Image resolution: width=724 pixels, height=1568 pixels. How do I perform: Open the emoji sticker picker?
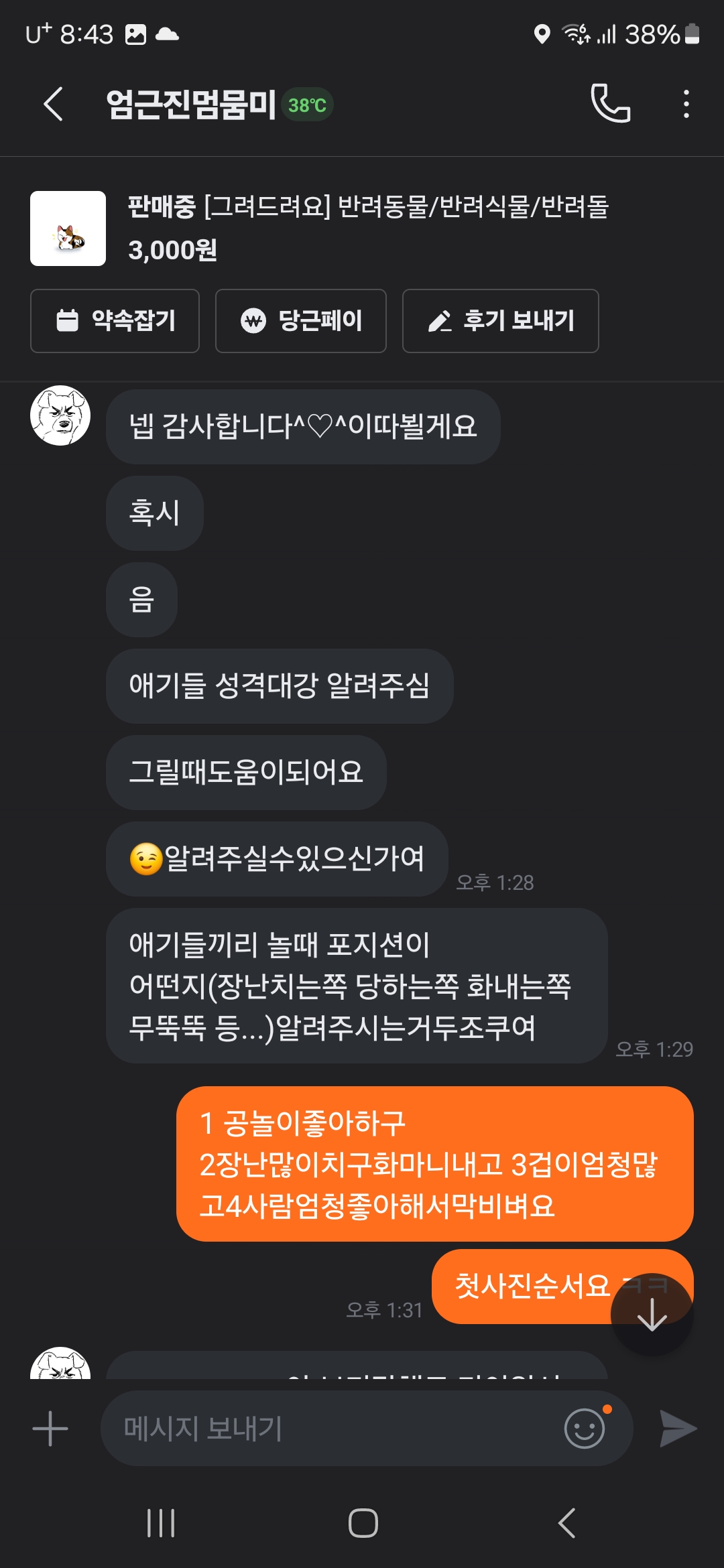click(x=585, y=1428)
